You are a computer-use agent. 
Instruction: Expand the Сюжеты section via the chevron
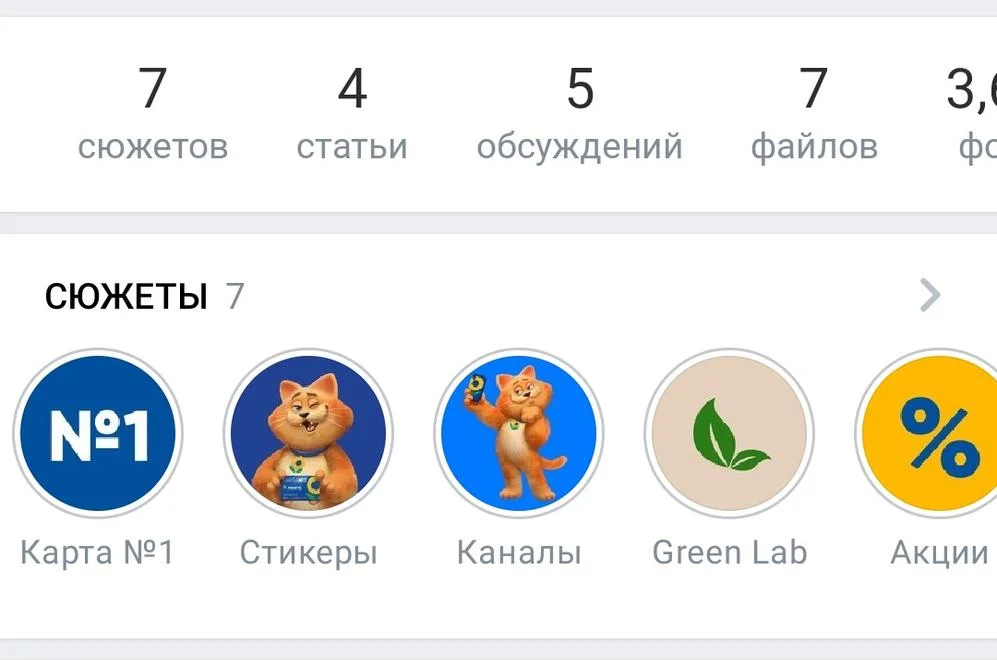[x=930, y=295]
